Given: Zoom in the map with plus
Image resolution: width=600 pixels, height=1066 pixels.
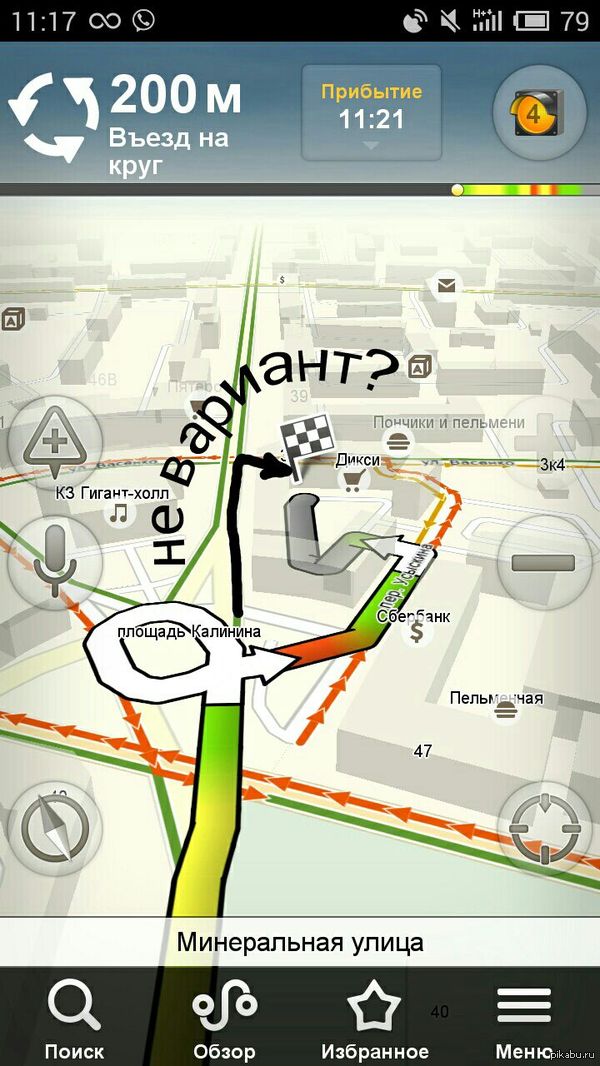Looking at the screenshot, I should click(x=545, y=444).
